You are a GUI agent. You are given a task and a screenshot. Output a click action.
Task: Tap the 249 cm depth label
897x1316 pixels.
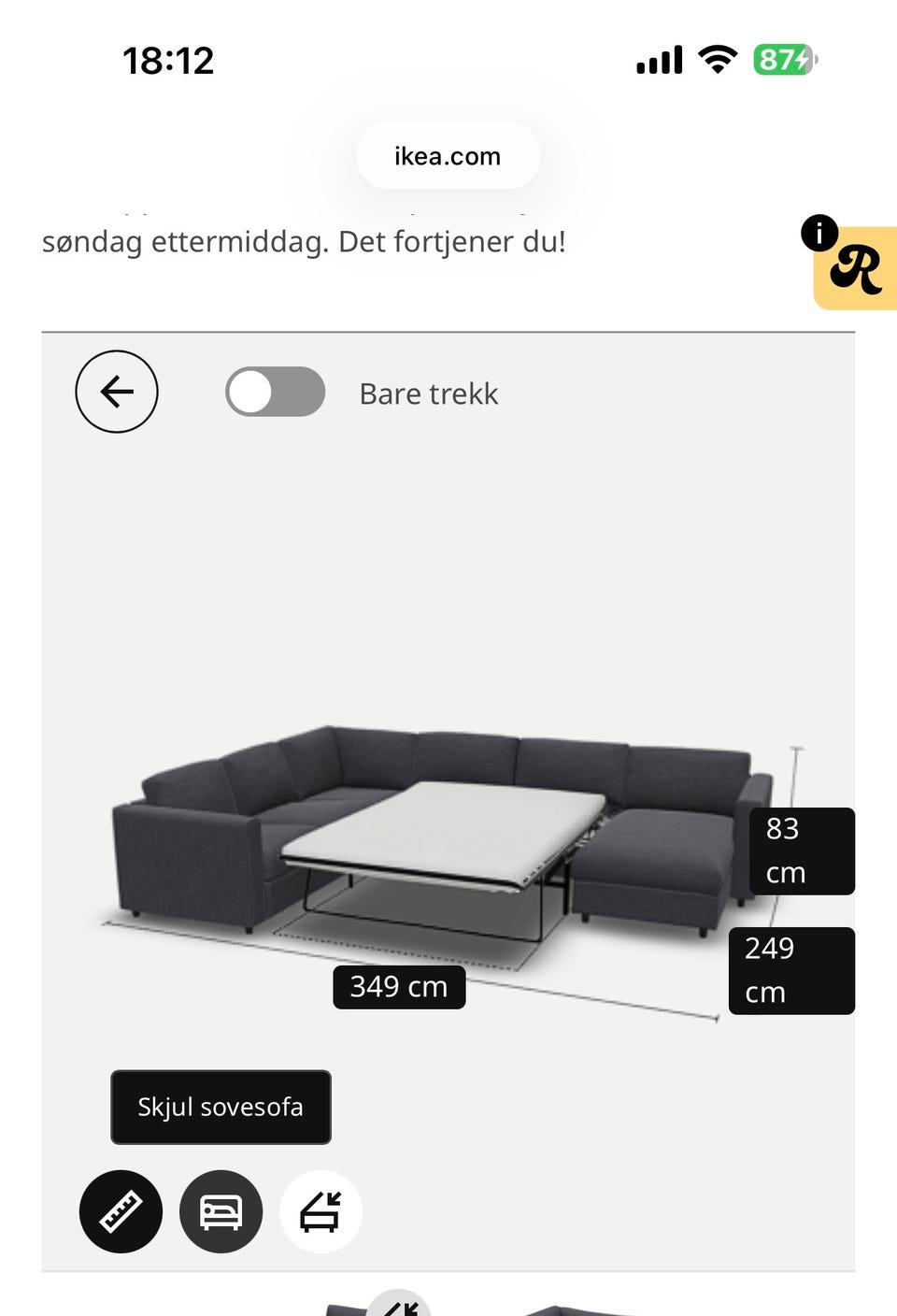click(x=791, y=970)
